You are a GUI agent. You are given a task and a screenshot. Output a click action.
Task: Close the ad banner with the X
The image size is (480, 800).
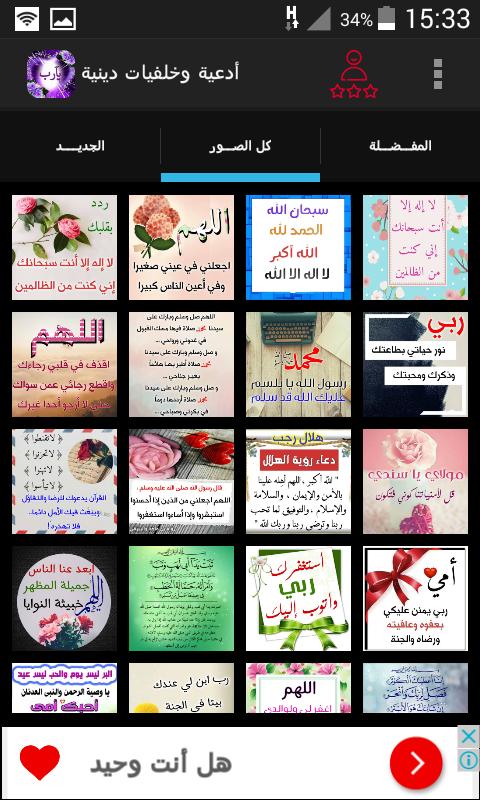468,736
